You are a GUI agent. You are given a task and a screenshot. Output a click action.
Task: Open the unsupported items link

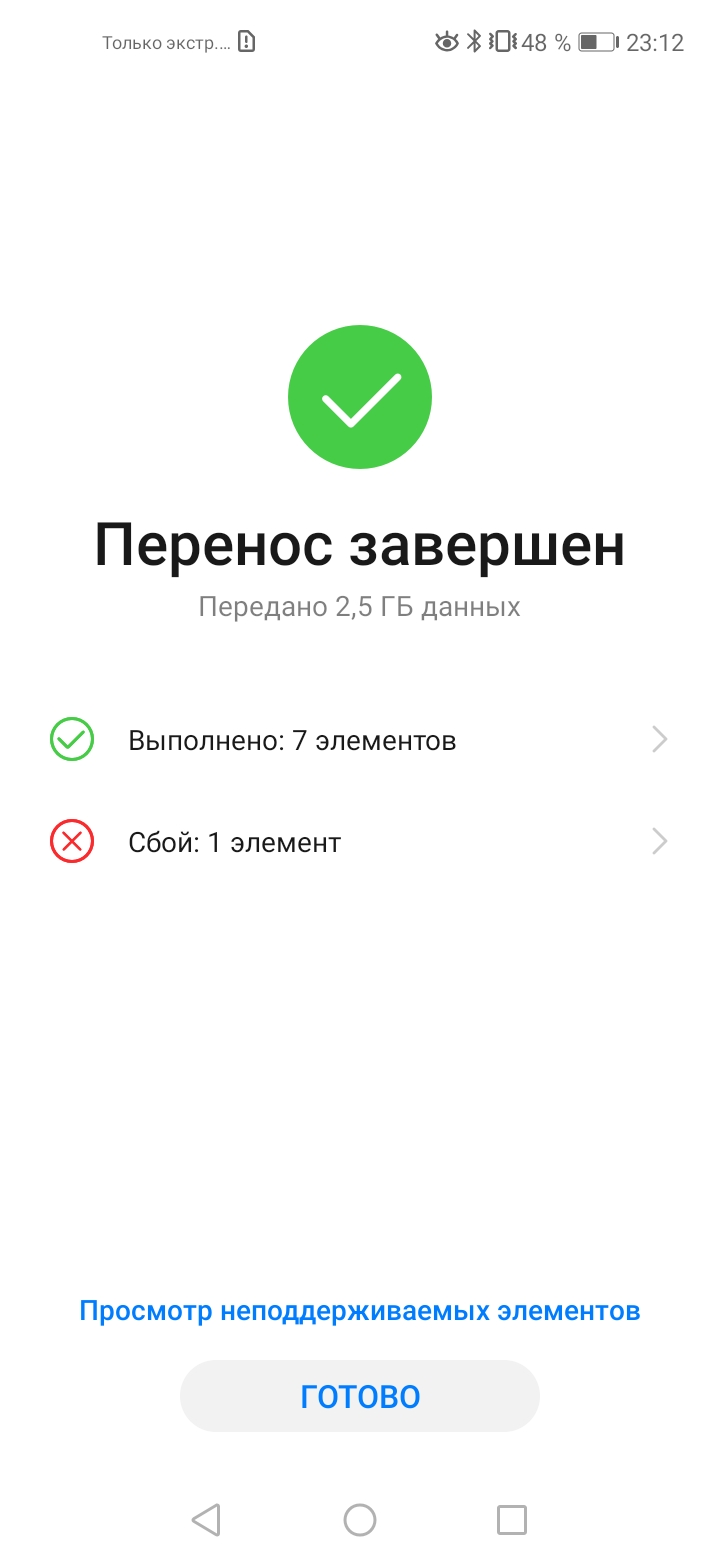click(359, 1310)
